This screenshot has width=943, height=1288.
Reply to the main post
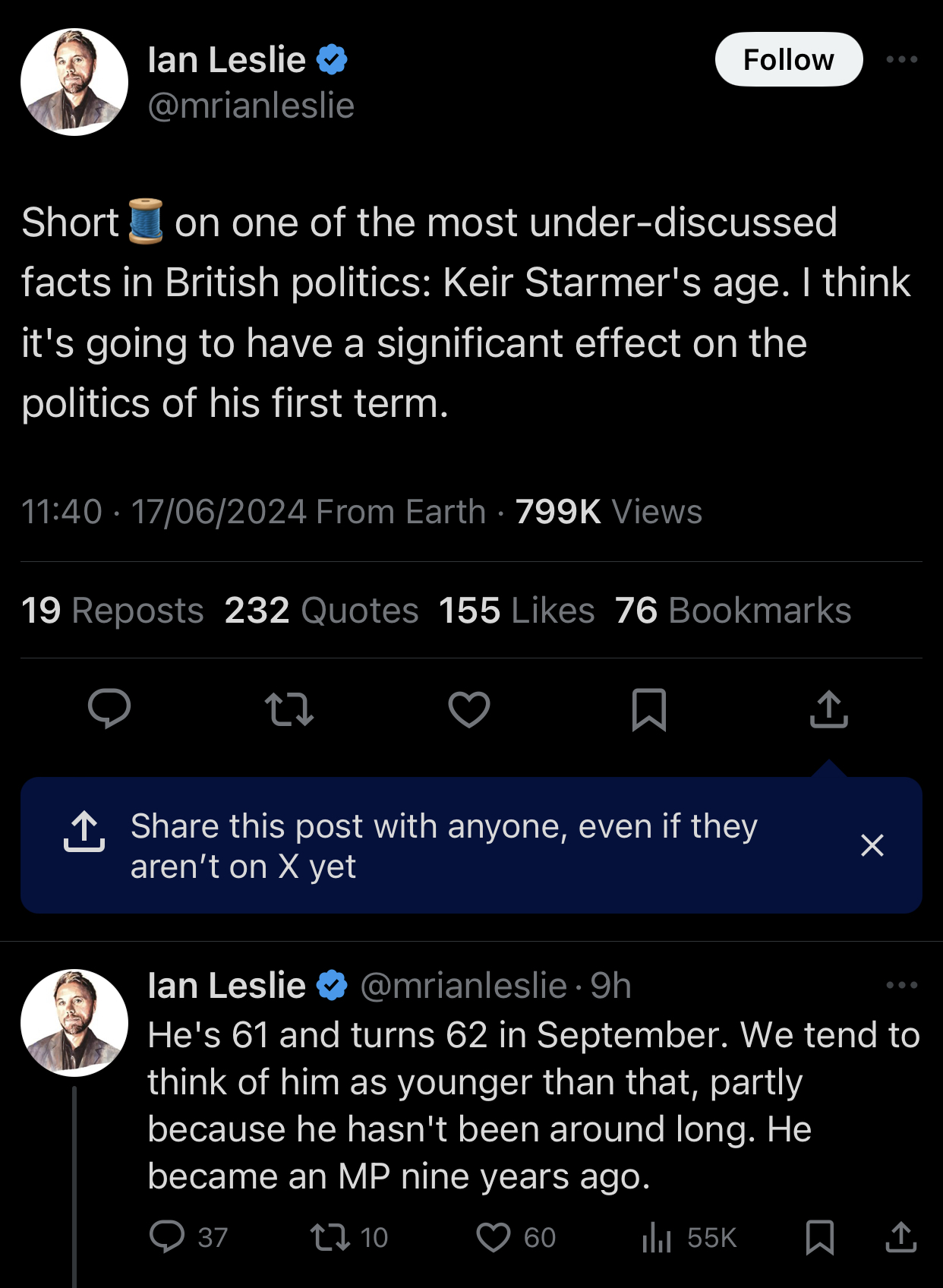(109, 709)
